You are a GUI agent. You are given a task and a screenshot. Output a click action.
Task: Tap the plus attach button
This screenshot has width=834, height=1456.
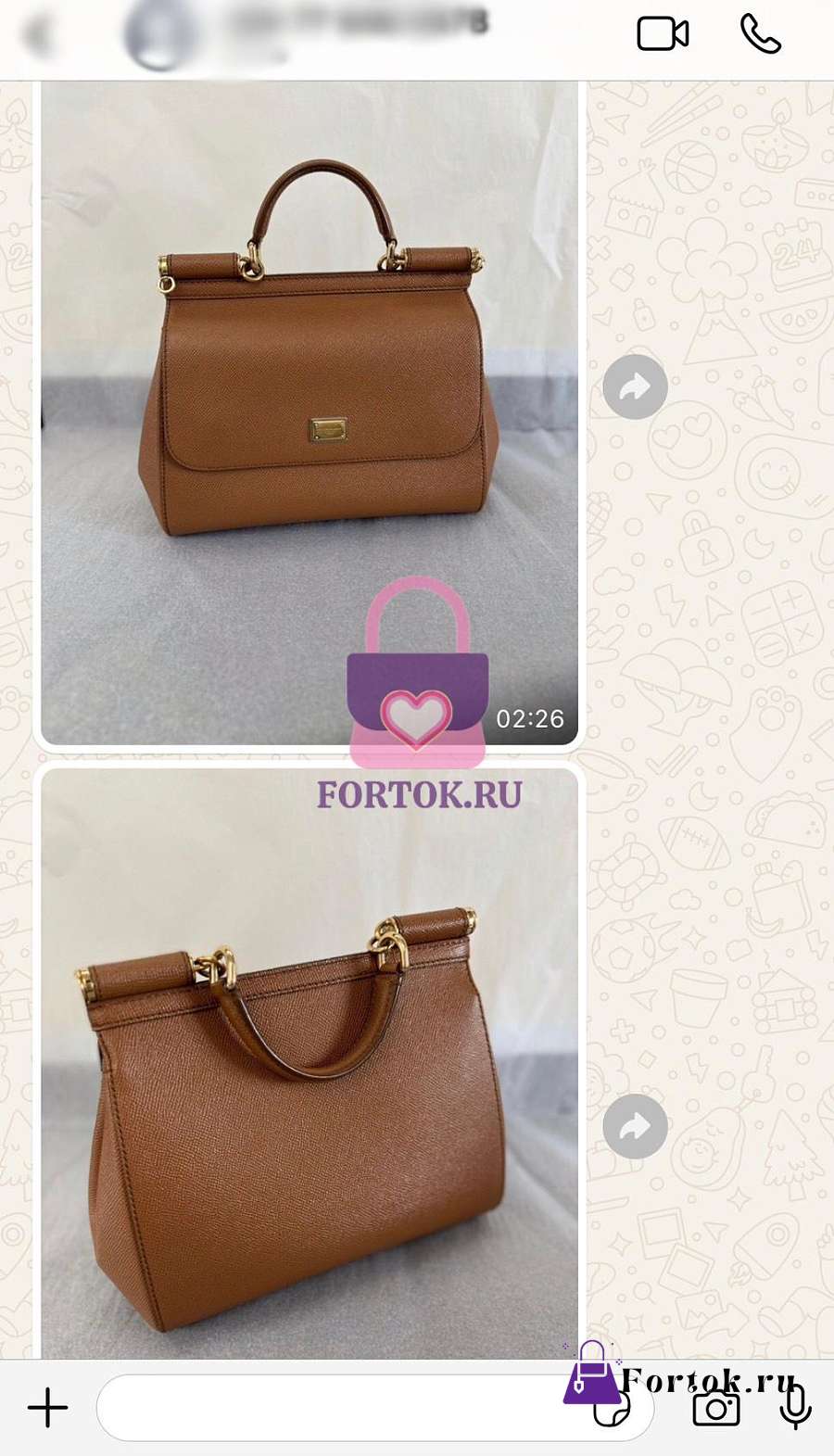pos(48,1408)
